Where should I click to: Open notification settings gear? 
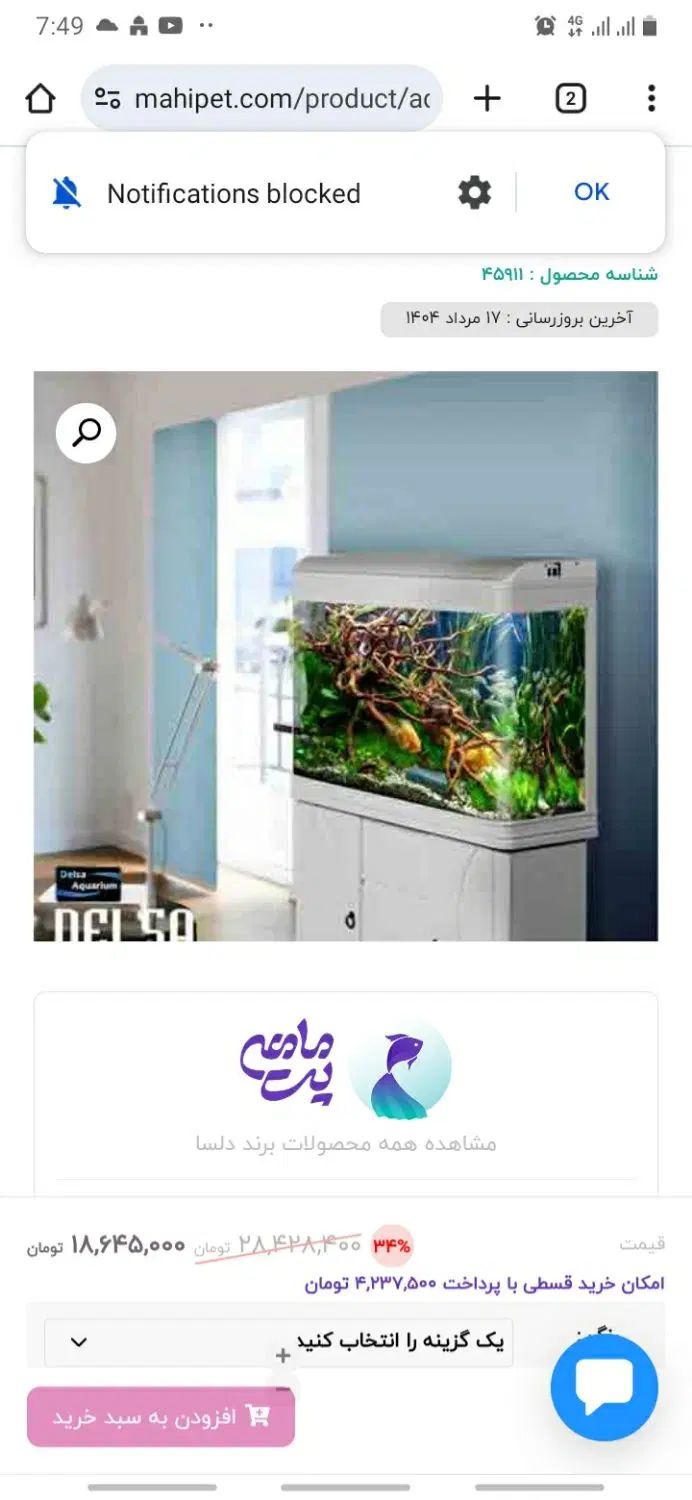coord(474,192)
